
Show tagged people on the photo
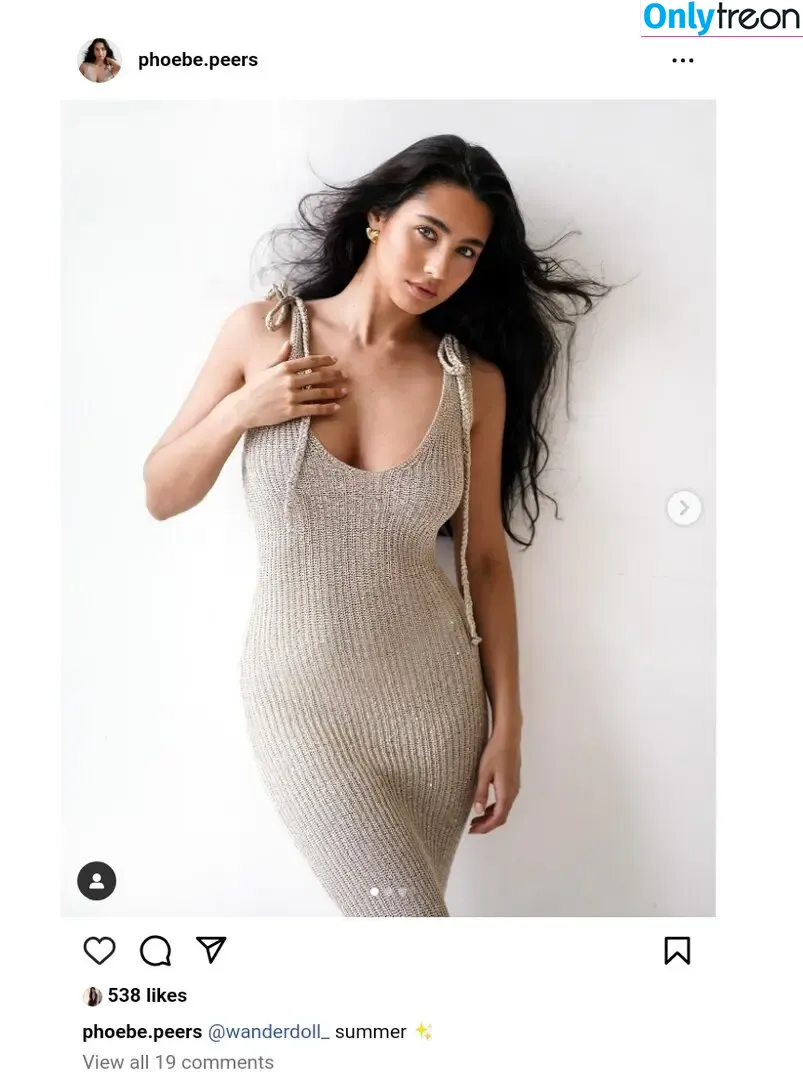pos(97,881)
